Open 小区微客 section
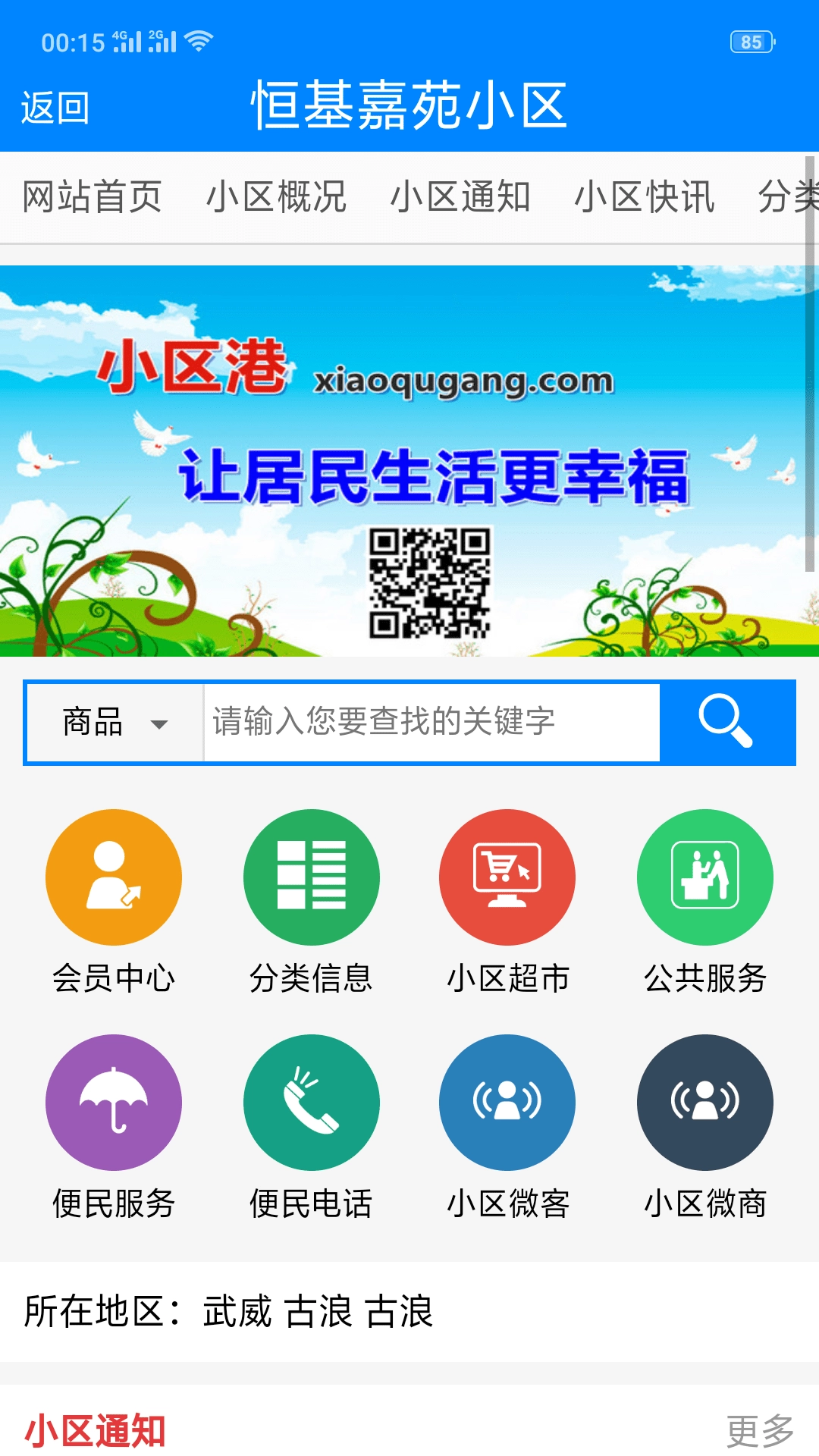The image size is (819, 1456). coord(507,1103)
